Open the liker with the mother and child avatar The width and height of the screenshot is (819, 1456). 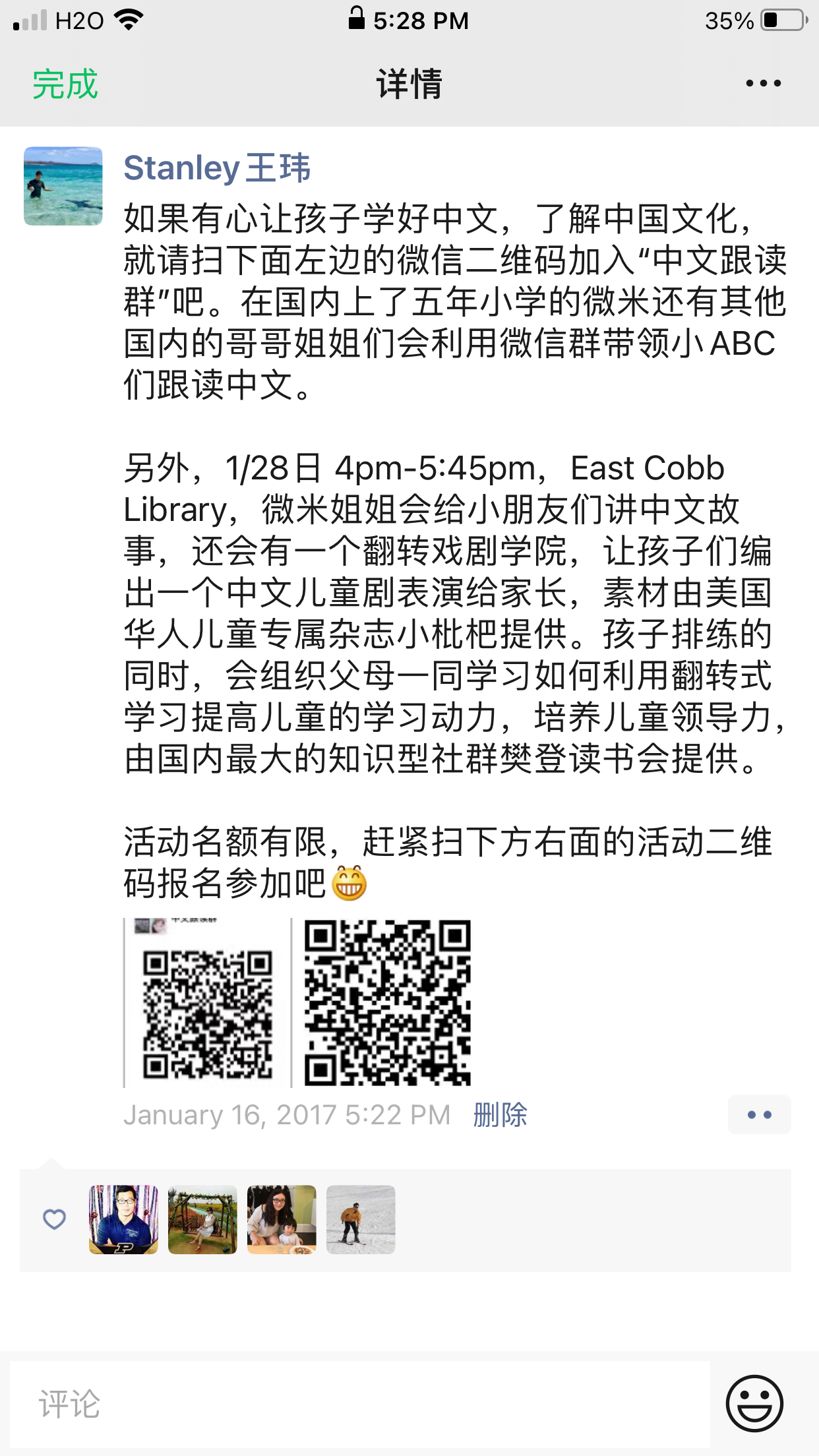[282, 1219]
